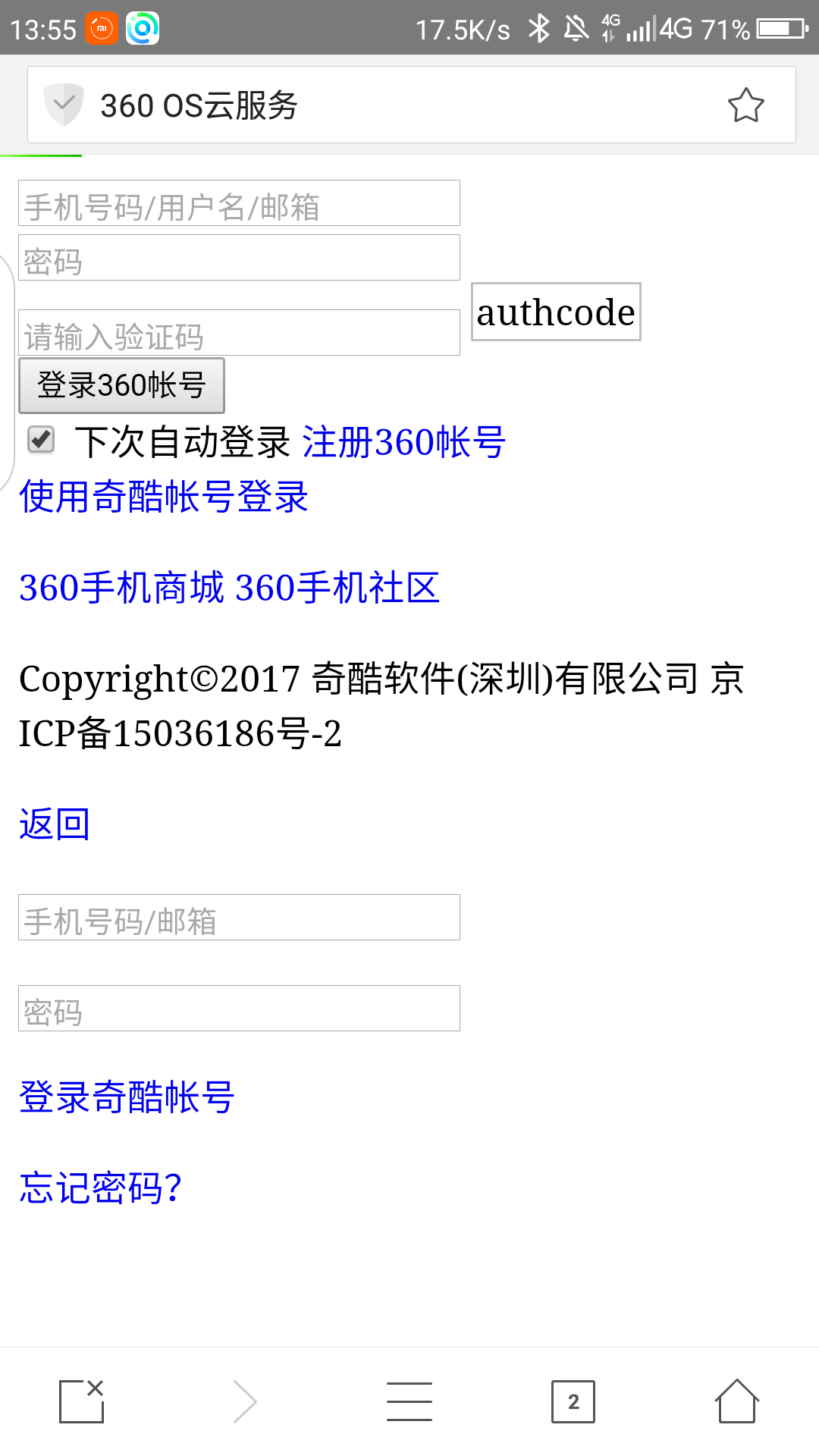This screenshot has height=1456, width=819.
Task: Open the 注册360帐号 registration link
Action: (x=403, y=442)
